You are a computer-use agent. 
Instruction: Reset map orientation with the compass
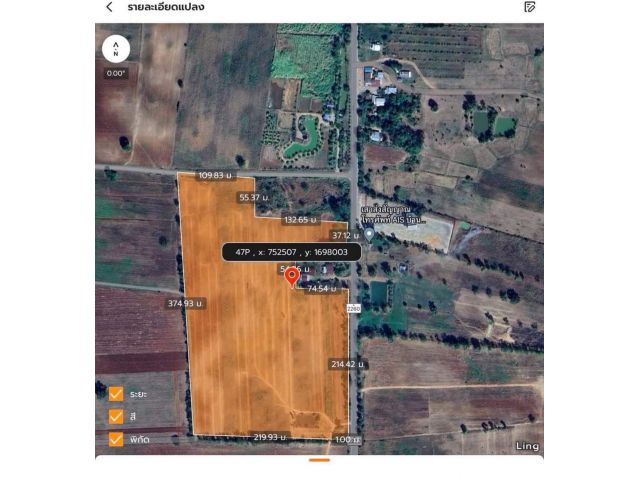pyautogui.click(x=116, y=48)
